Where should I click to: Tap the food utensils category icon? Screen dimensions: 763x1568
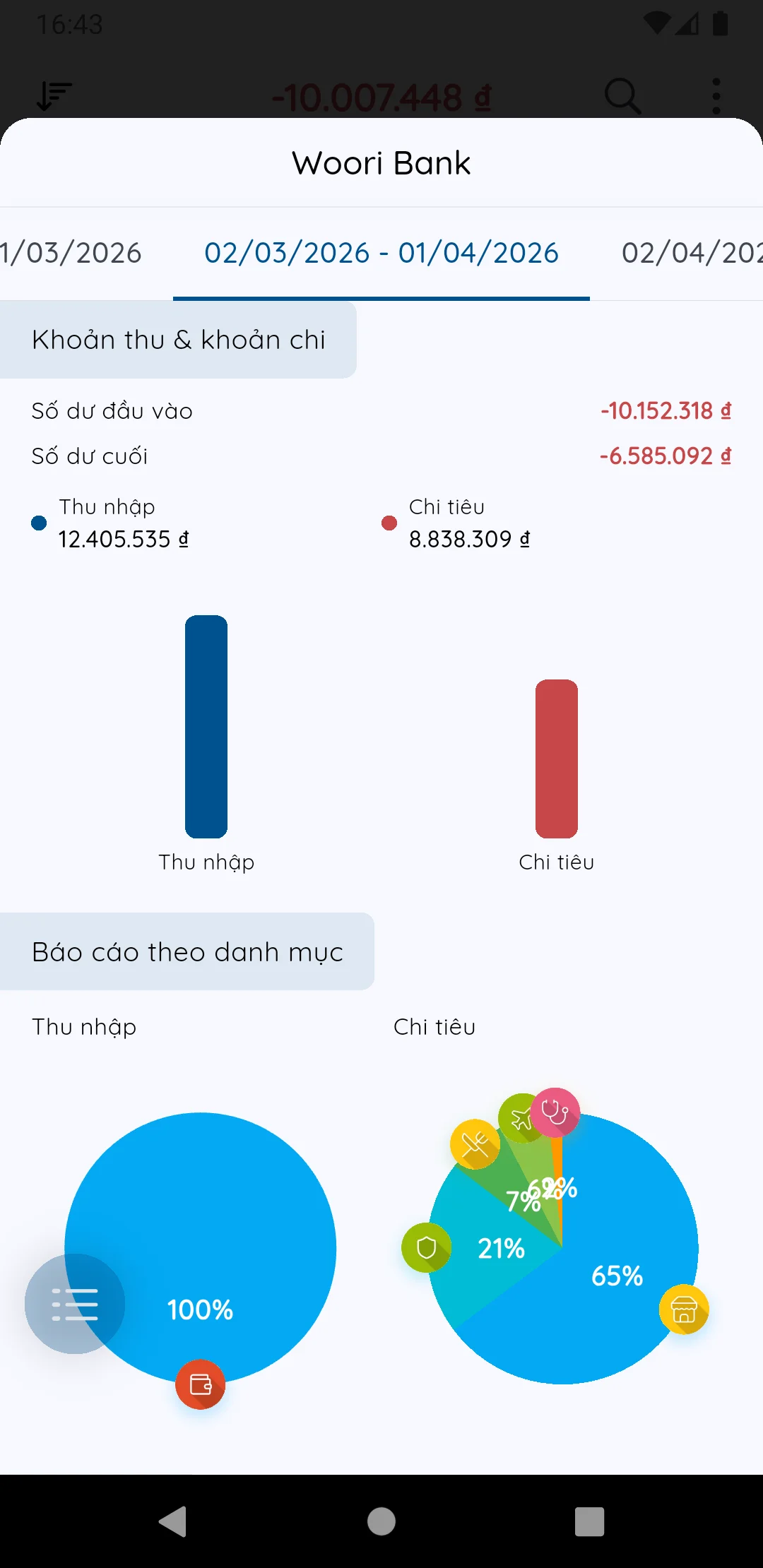coord(475,1144)
